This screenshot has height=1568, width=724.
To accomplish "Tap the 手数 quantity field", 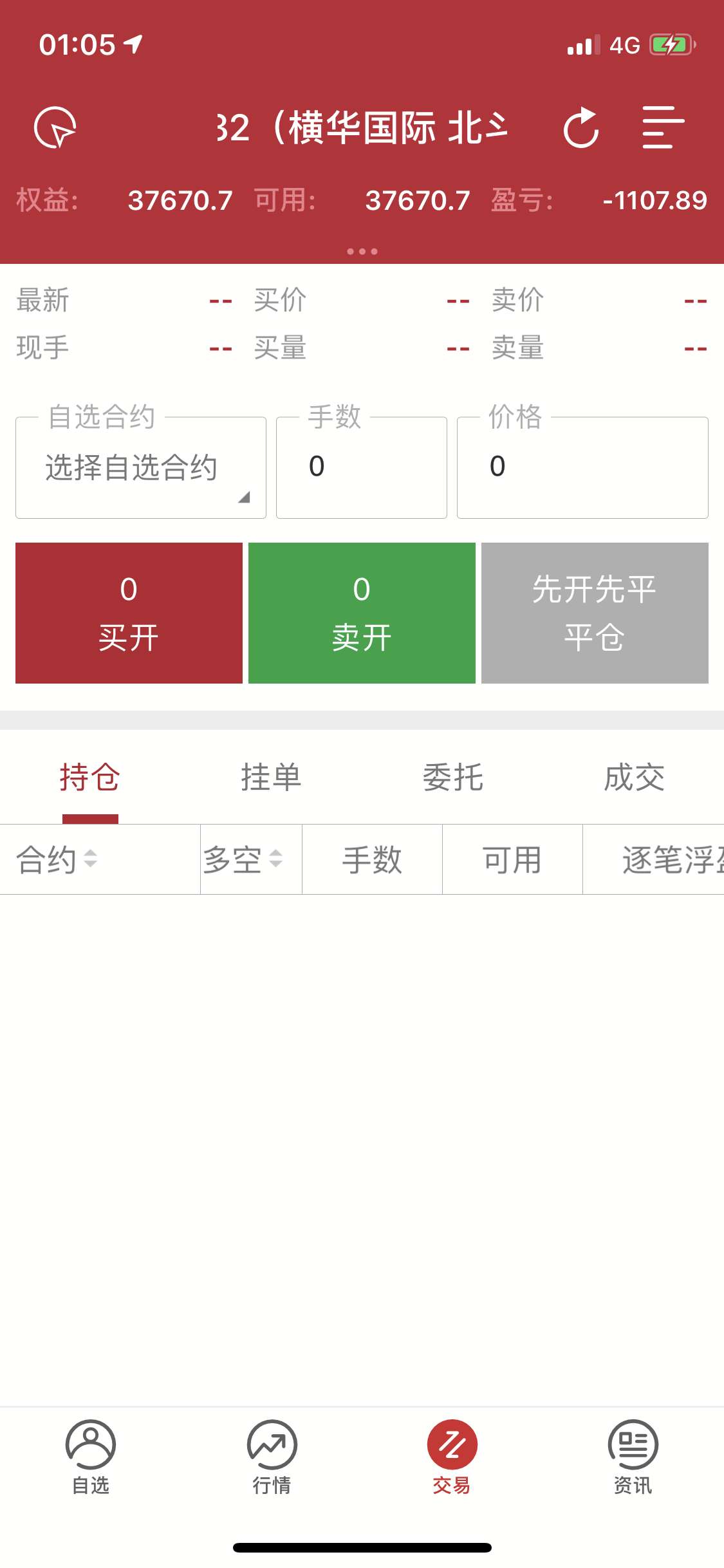I will click(x=361, y=468).
